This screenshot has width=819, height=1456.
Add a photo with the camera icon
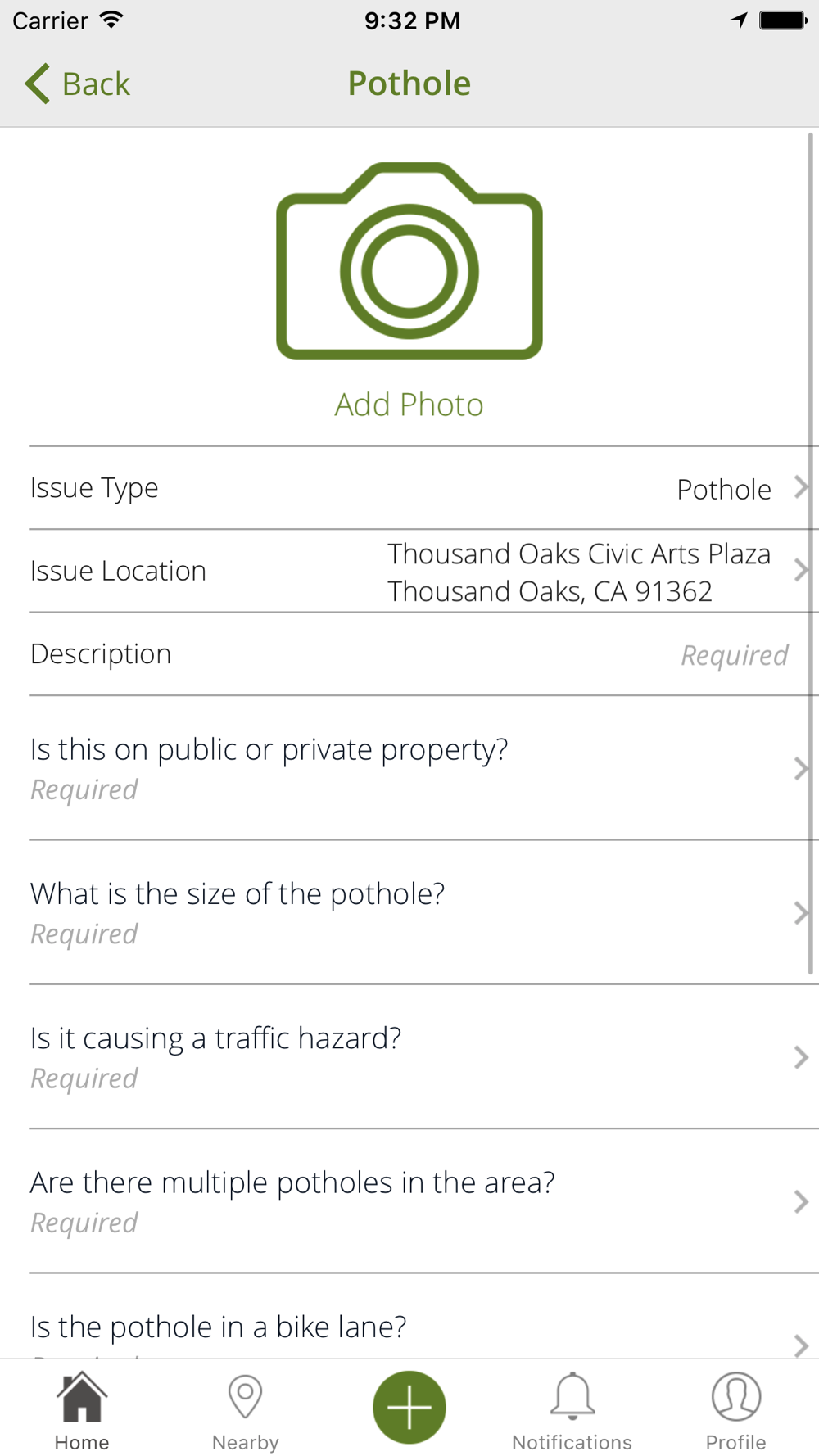409,261
